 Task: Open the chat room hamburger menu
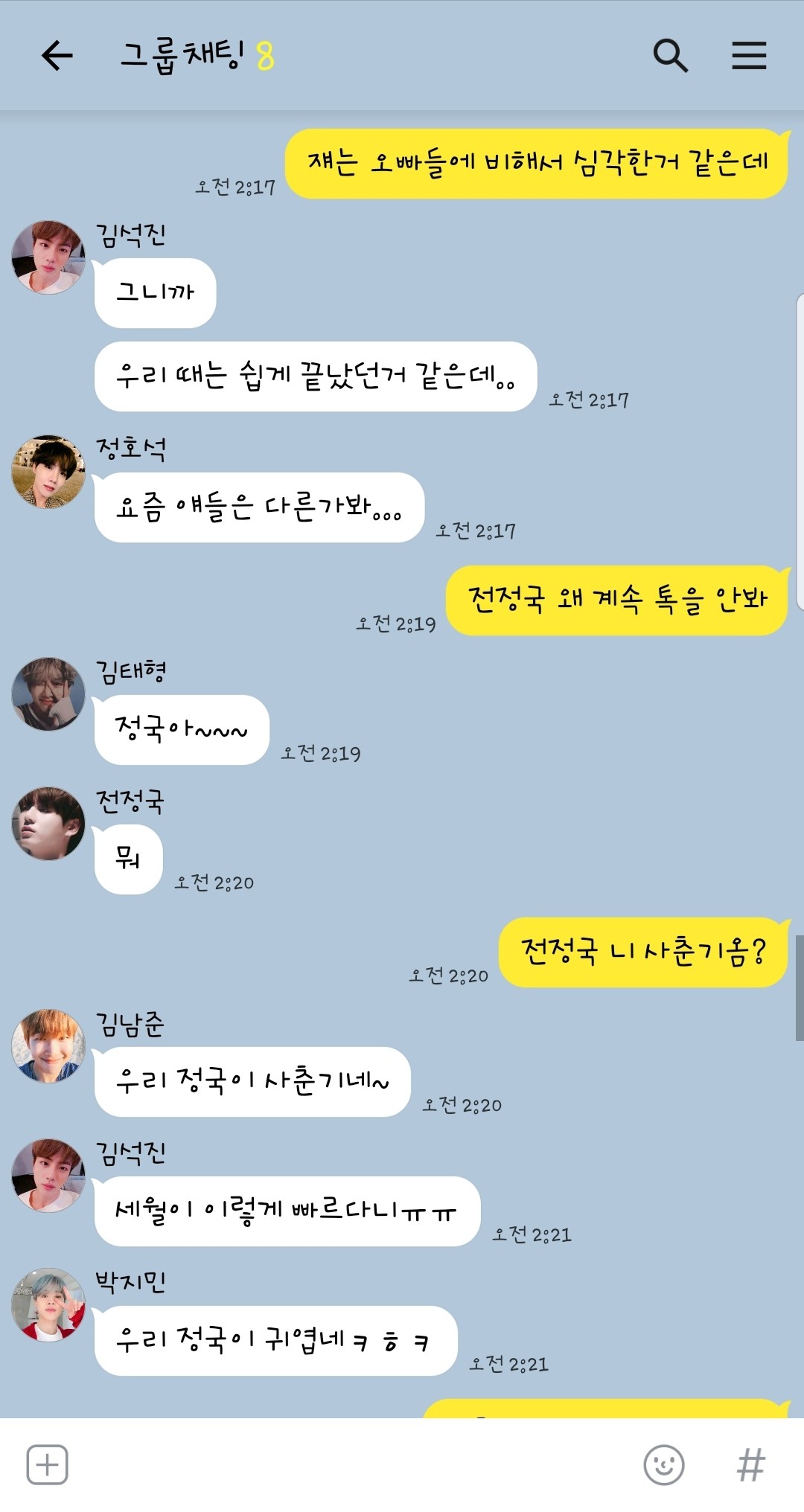pyautogui.click(x=749, y=56)
